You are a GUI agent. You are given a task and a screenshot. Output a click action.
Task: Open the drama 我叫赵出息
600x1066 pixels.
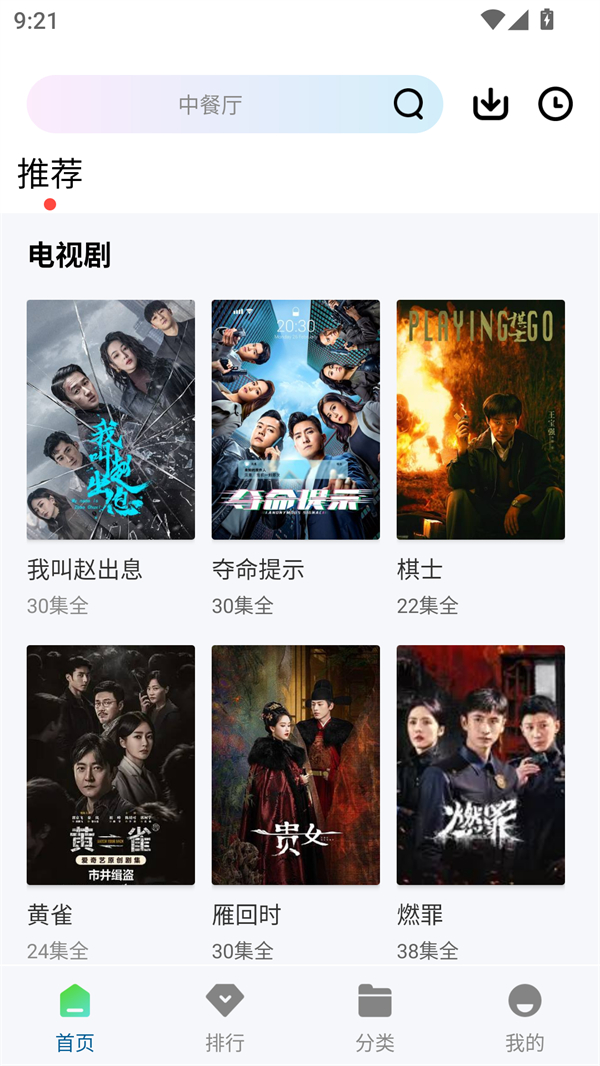(x=111, y=420)
